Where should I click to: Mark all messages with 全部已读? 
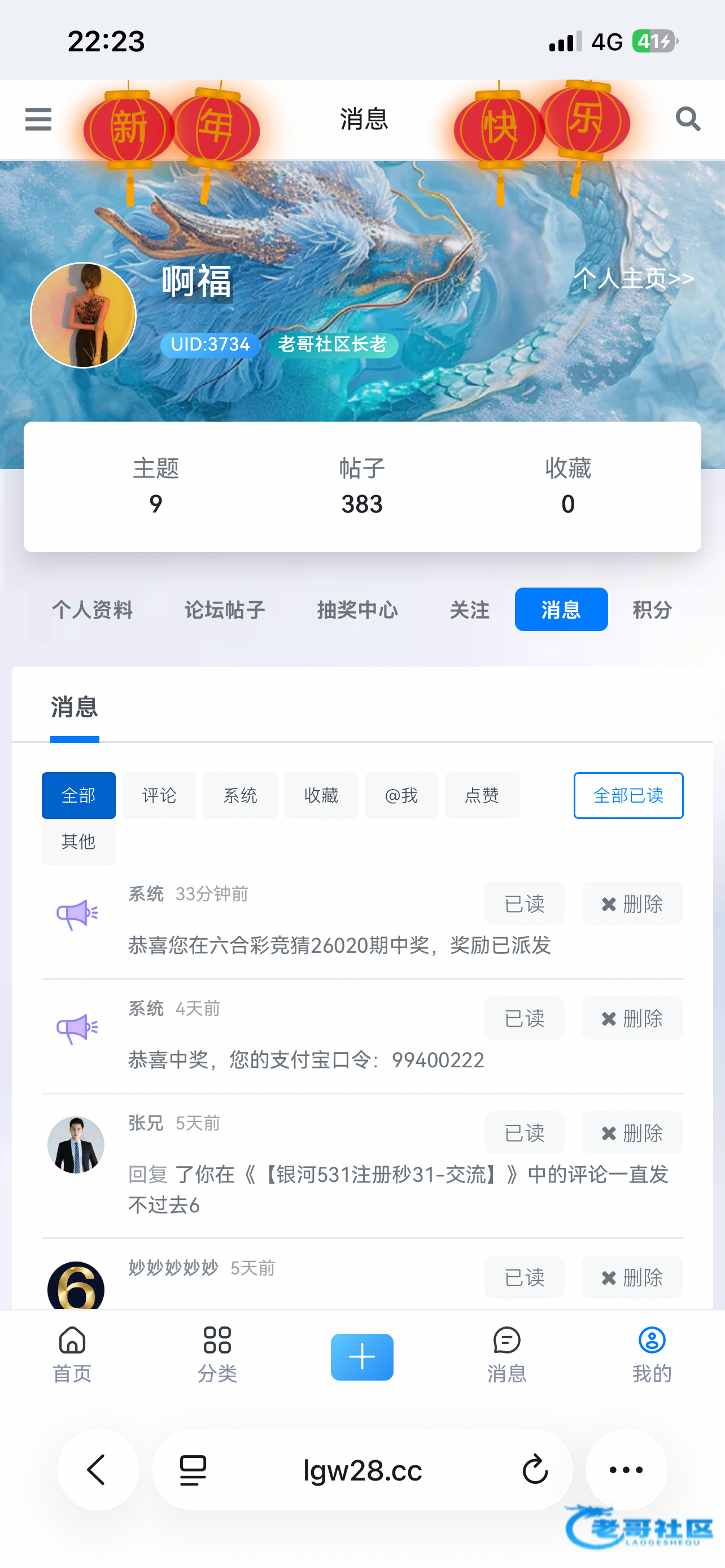(x=628, y=795)
